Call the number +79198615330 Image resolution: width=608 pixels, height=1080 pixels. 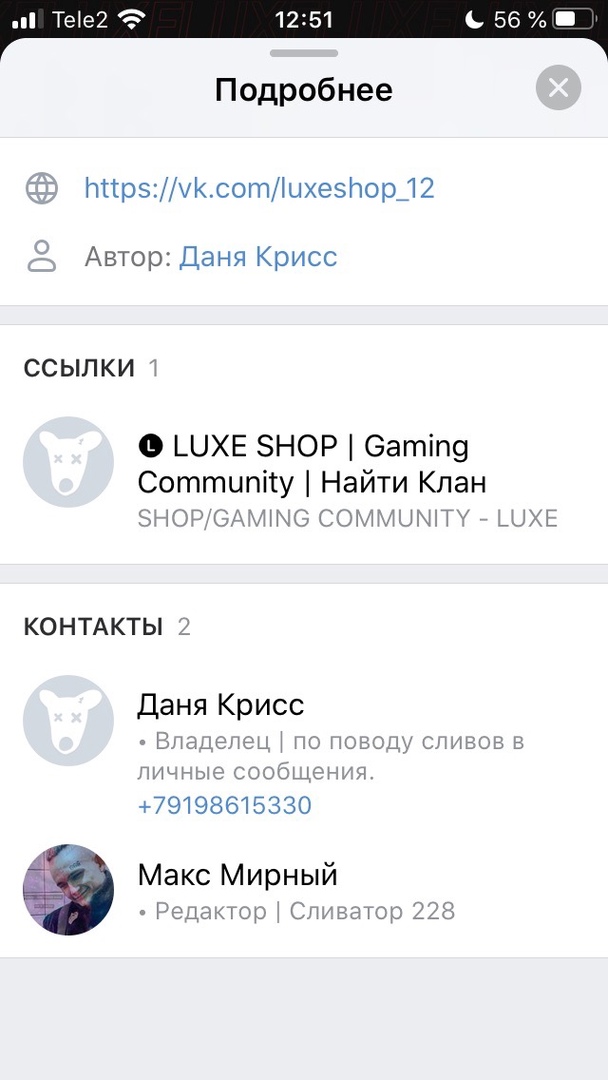224,805
